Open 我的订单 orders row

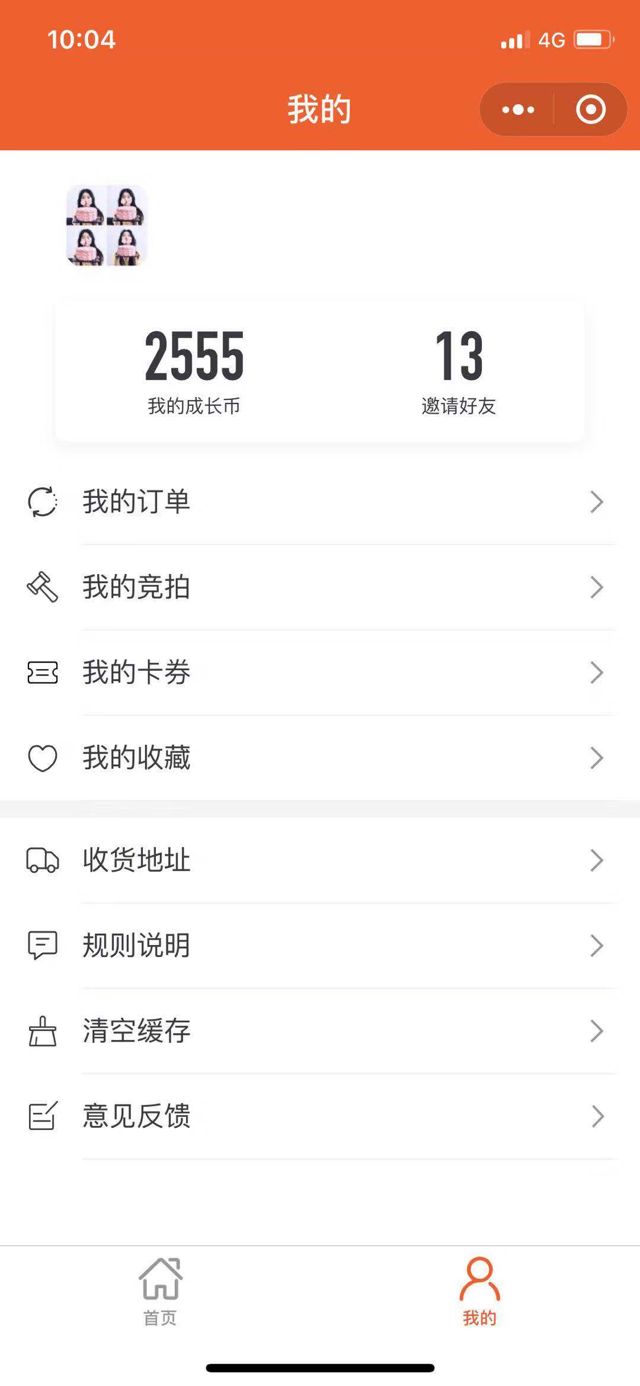(320, 502)
